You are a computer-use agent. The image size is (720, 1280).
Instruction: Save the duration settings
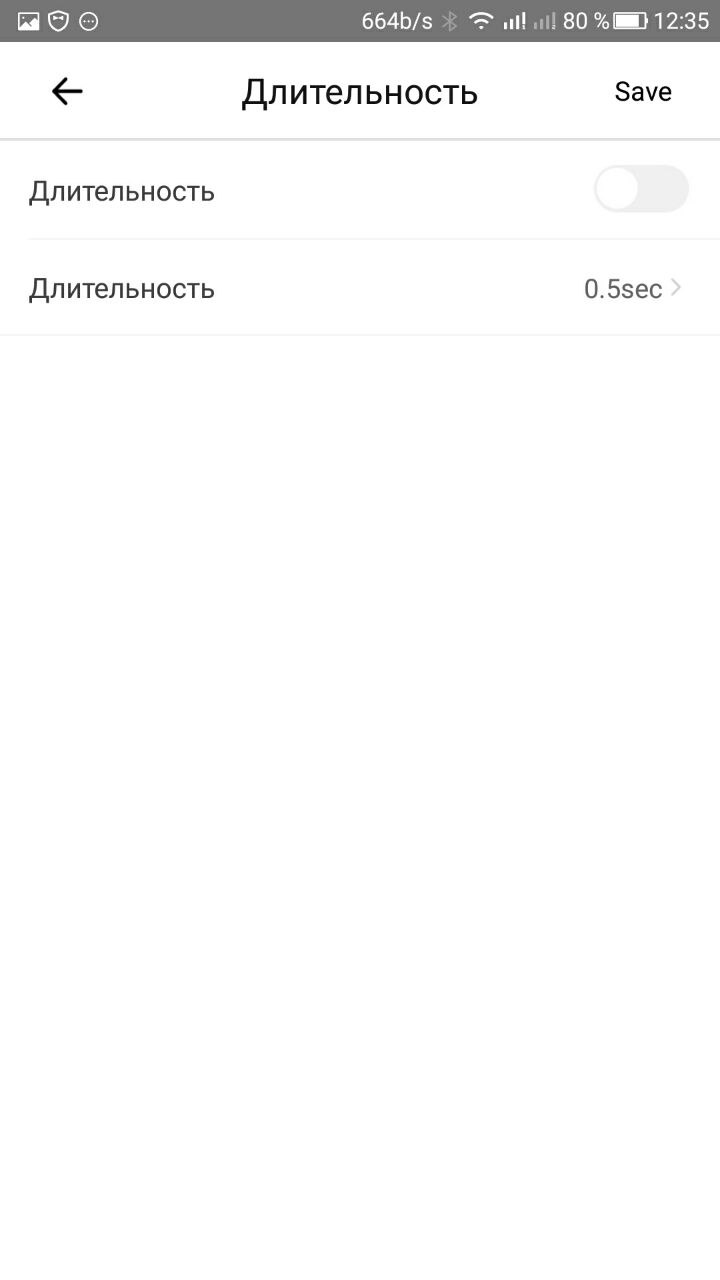click(x=643, y=92)
